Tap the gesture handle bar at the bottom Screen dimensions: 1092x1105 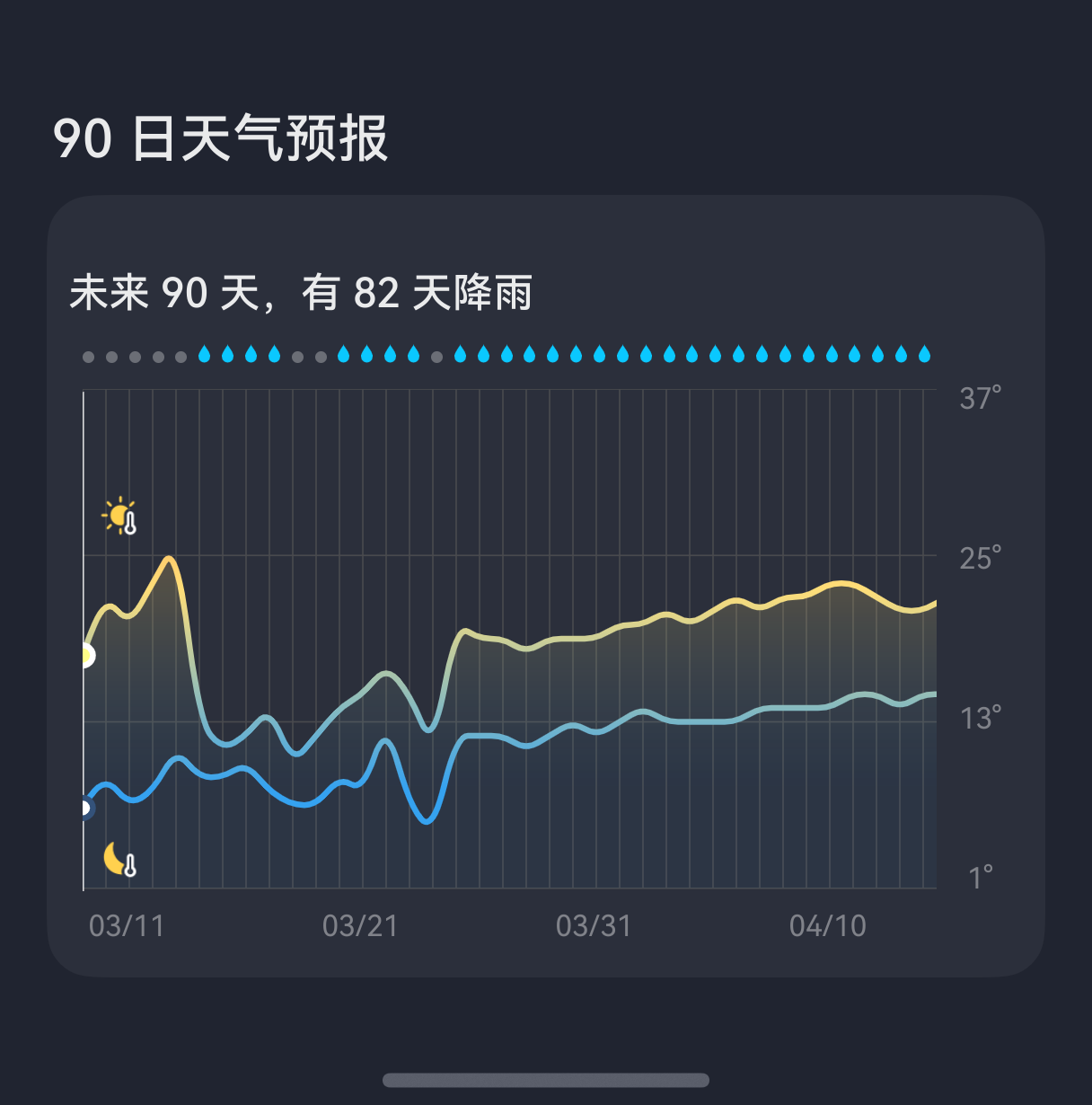pyautogui.click(x=546, y=1081)
